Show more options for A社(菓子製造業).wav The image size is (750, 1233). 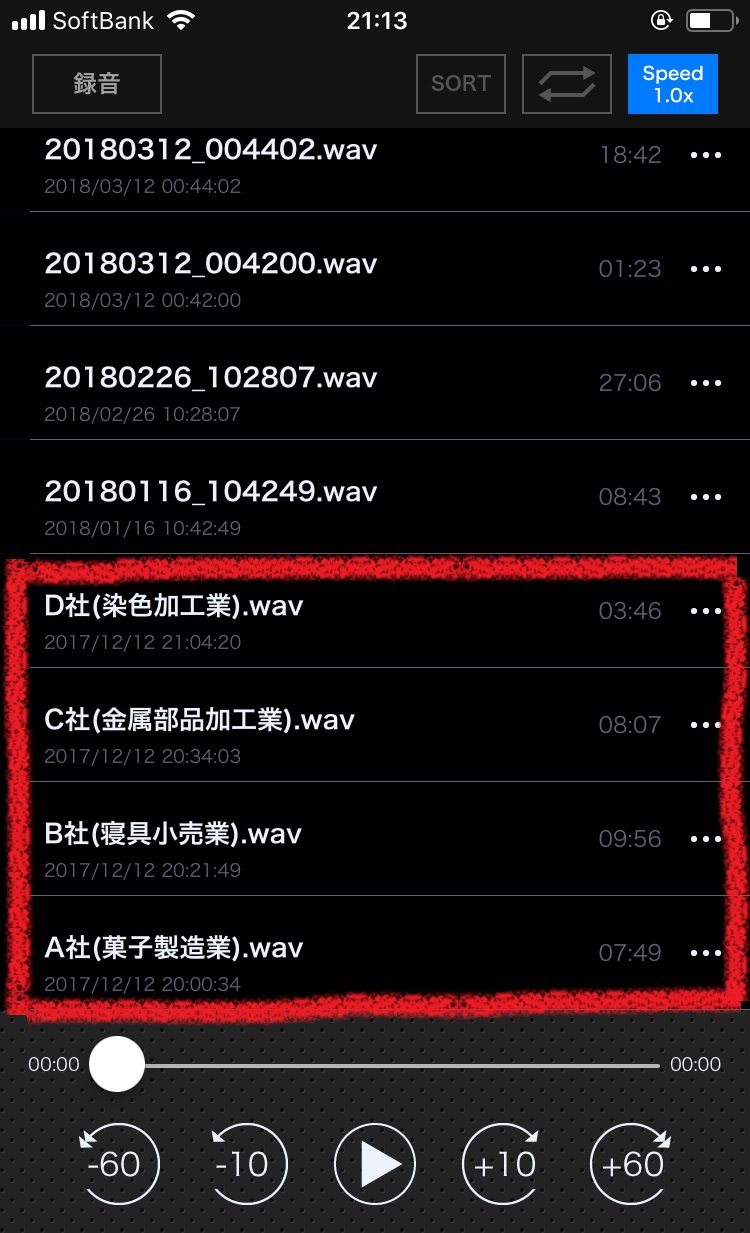706,954
